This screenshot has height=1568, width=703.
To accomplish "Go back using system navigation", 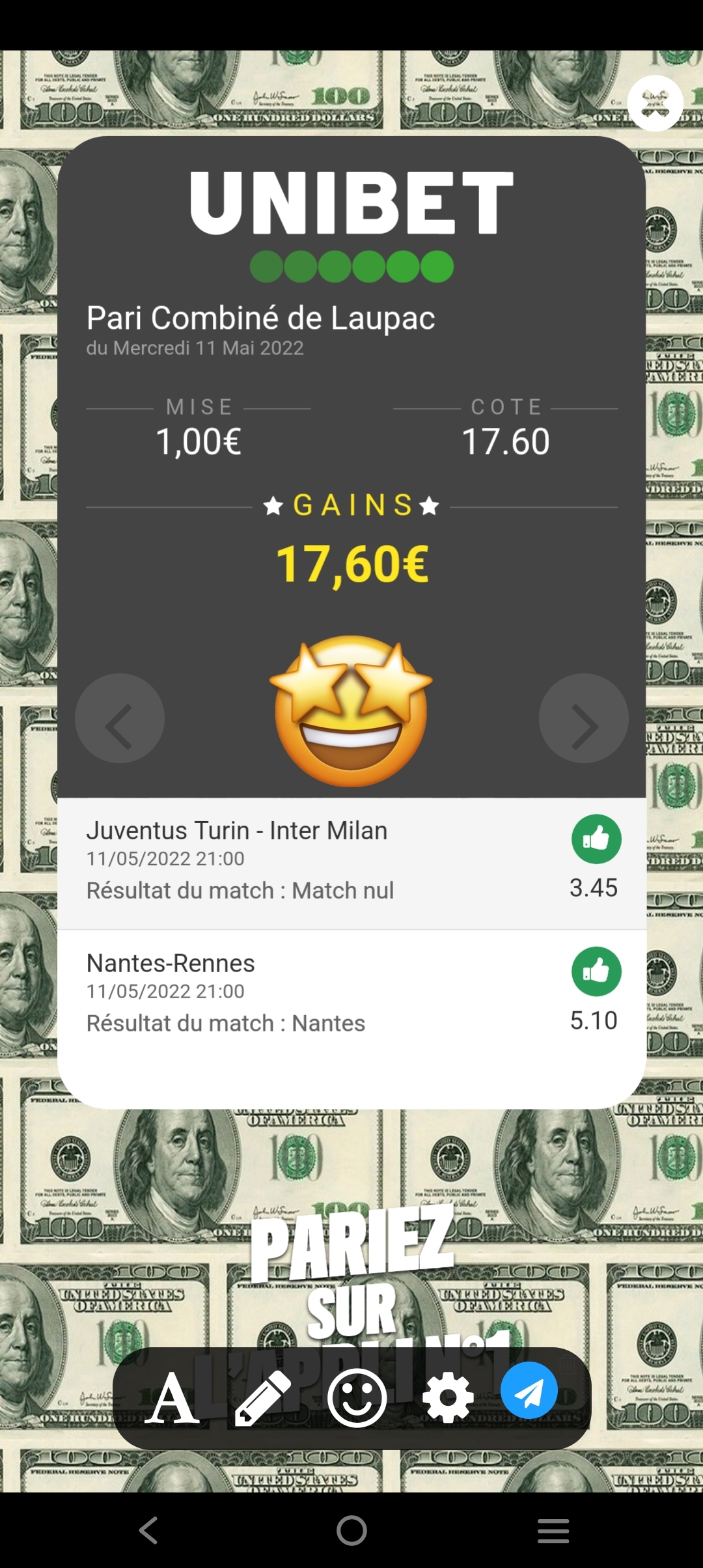I will pyautogui.click(x=149, y=1530).
